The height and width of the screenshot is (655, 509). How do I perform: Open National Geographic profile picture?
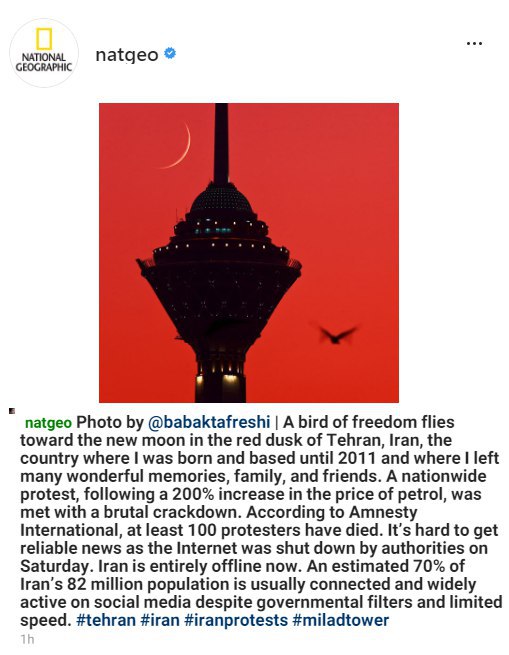44,53
